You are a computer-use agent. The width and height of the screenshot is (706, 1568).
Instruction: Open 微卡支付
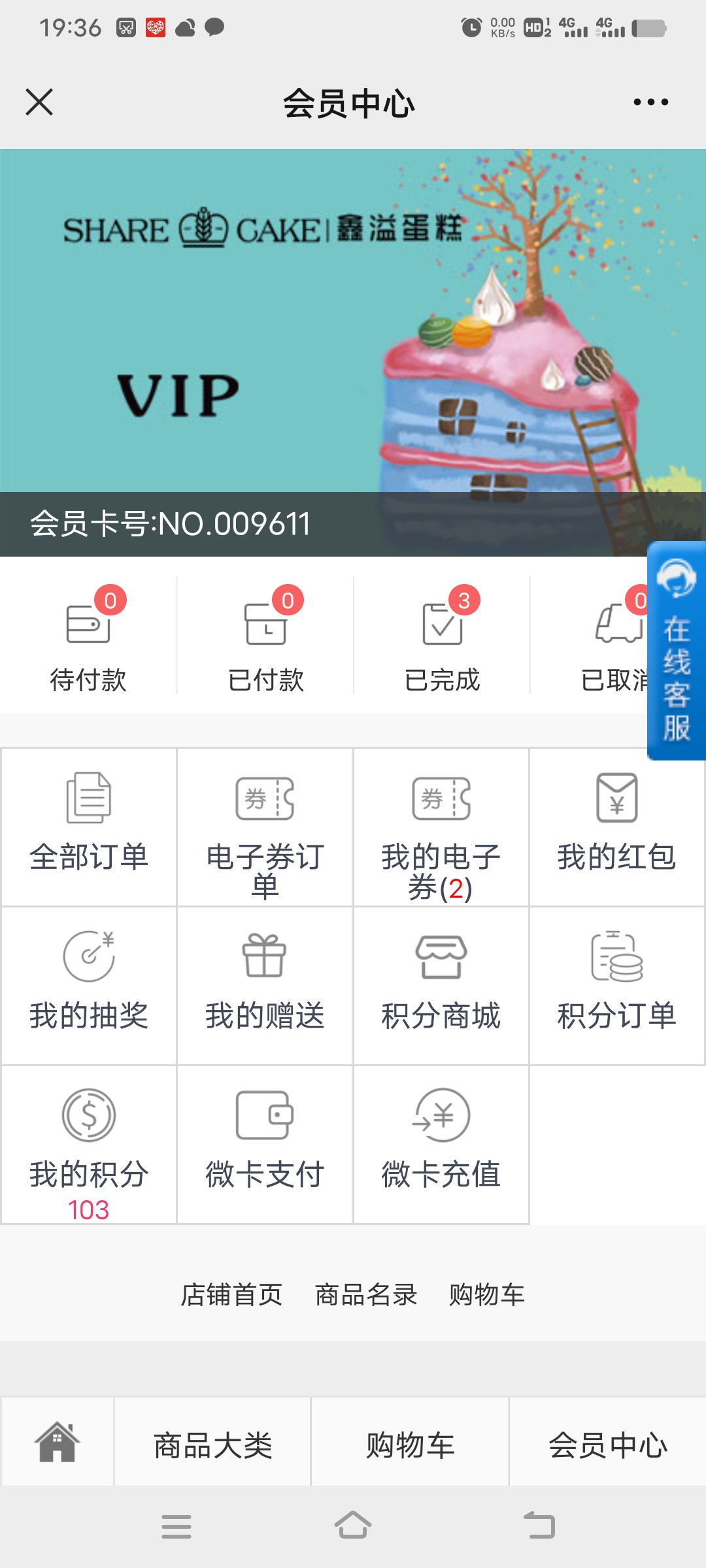pos(265,1145)
